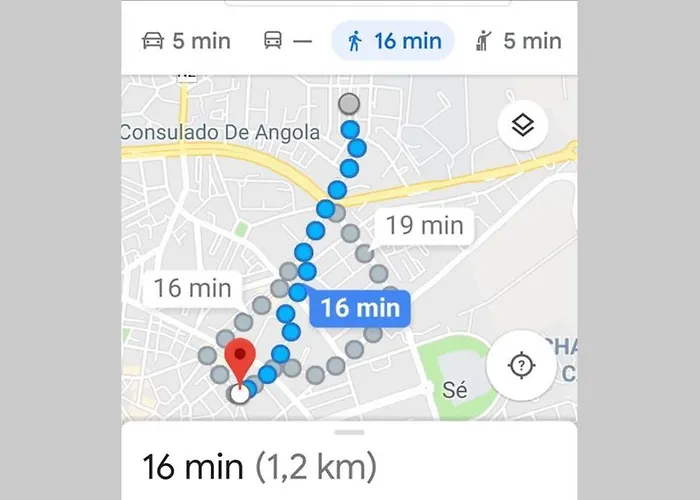Expand the route details bottom sheet handle

point(349,432)
